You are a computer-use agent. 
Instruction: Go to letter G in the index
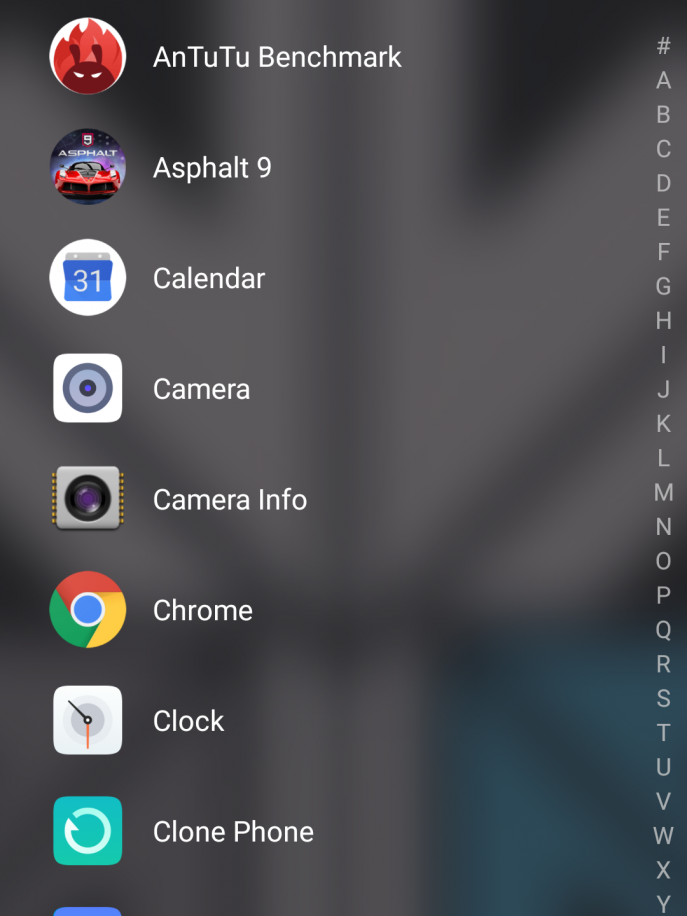pyautogui.click(x=663, y=286)
